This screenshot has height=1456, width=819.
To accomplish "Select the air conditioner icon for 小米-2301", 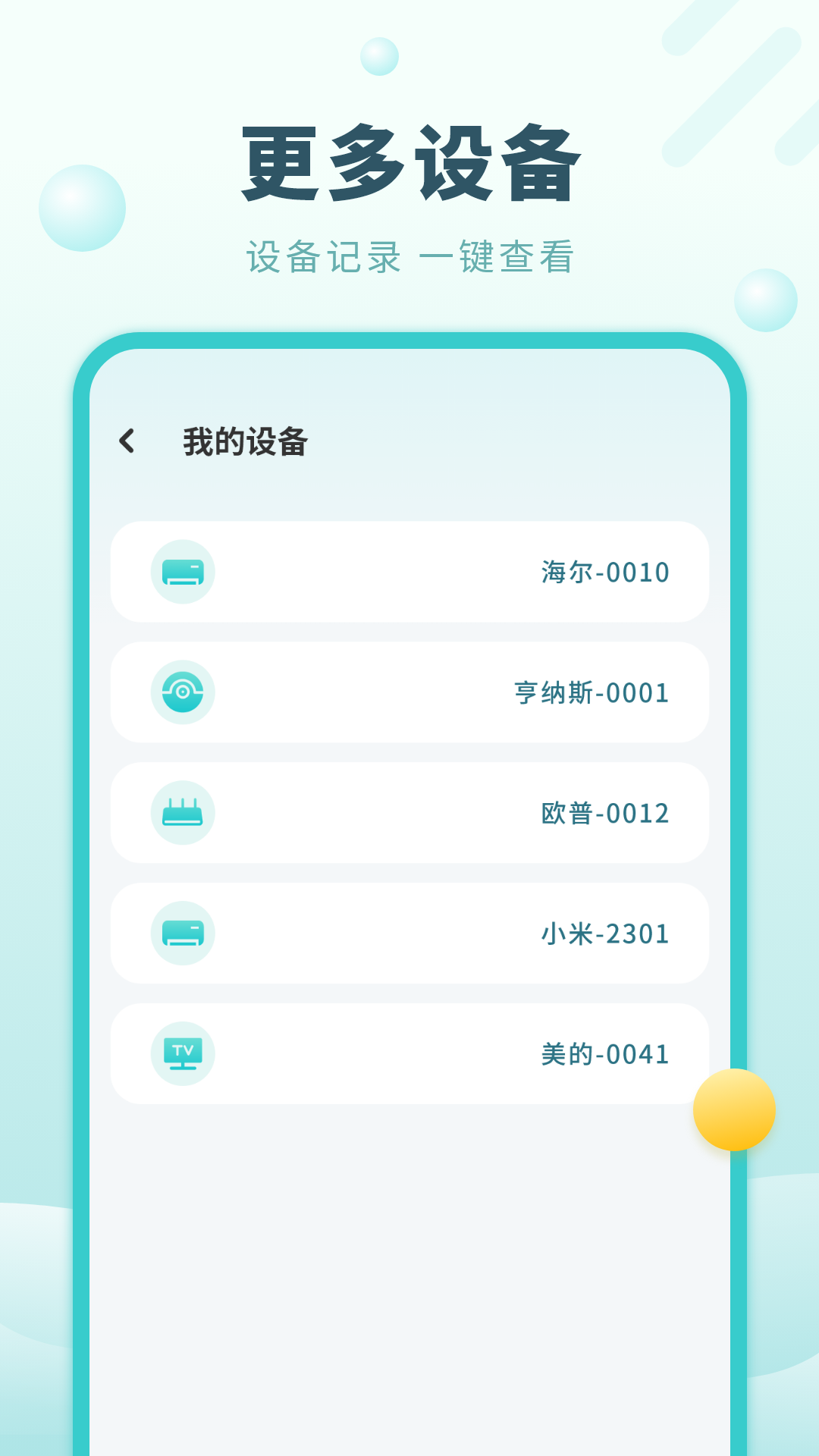I will [184, 933].
